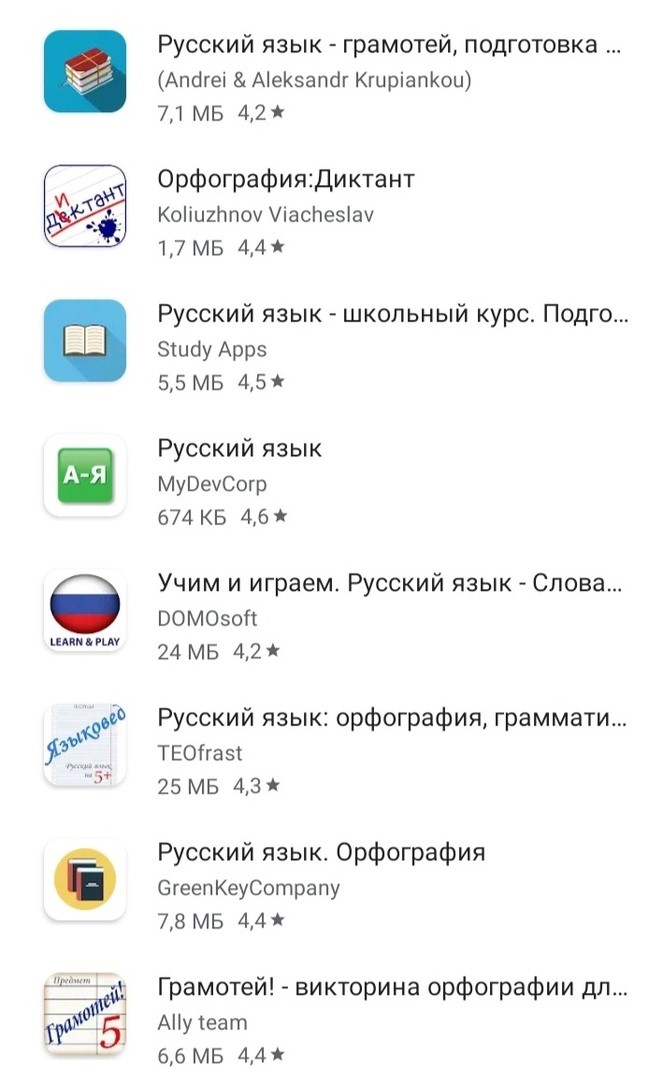Open Учим и играем by DOMOsoft

click(x=390, y=584)
